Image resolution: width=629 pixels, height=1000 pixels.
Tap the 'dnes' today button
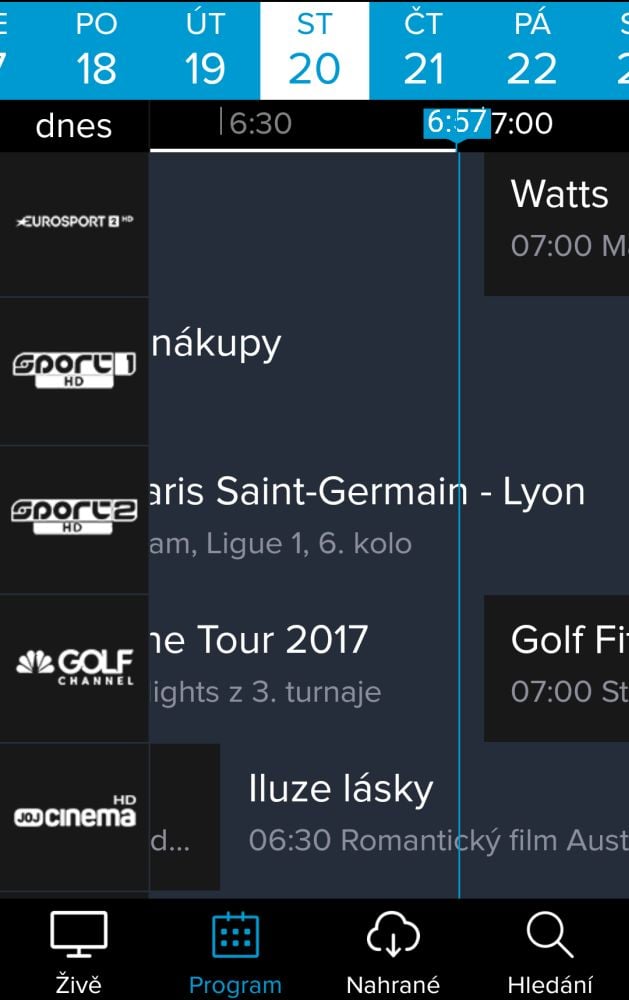tap(74, 125)
